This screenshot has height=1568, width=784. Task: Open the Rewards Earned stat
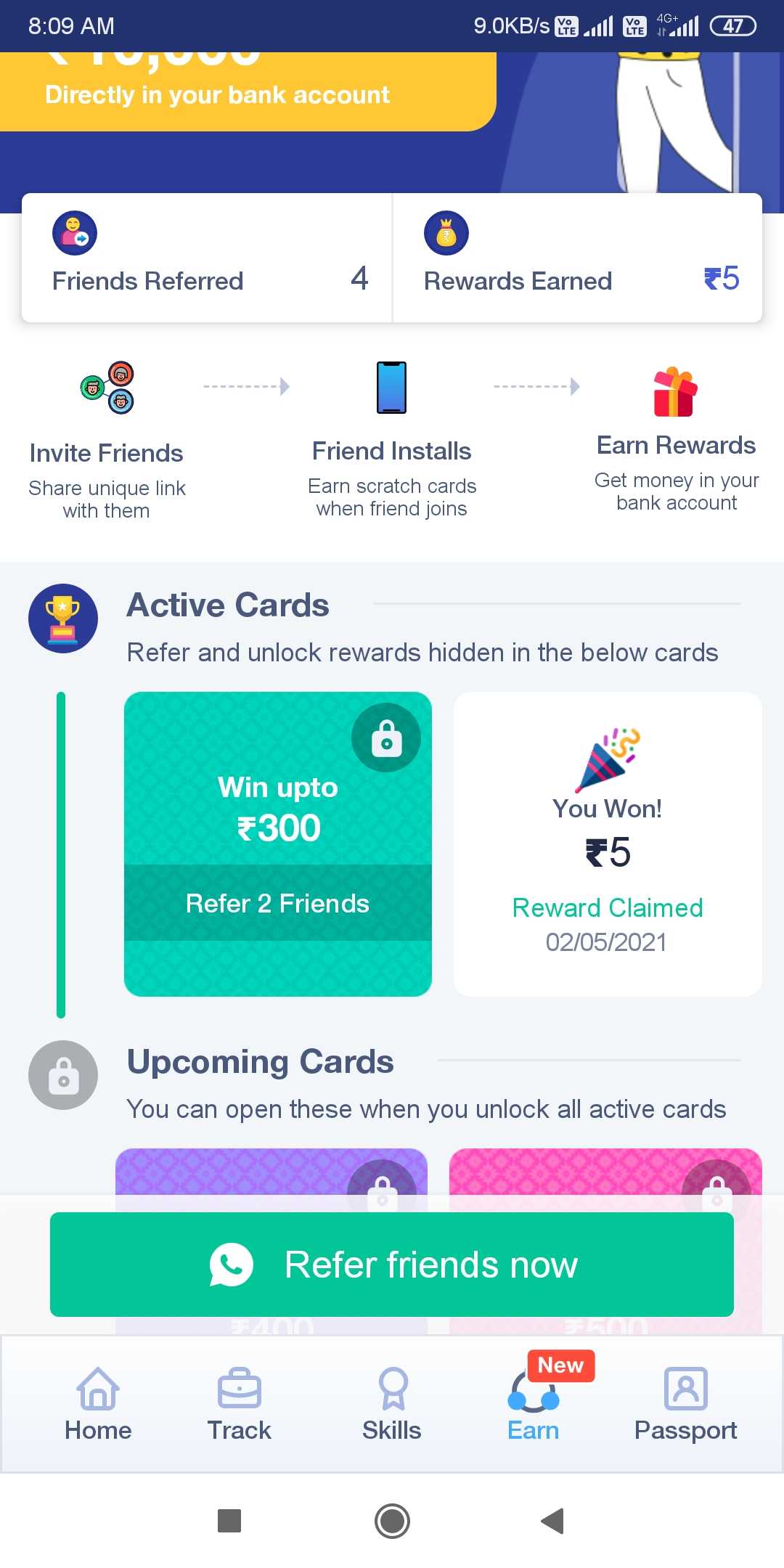578,258
